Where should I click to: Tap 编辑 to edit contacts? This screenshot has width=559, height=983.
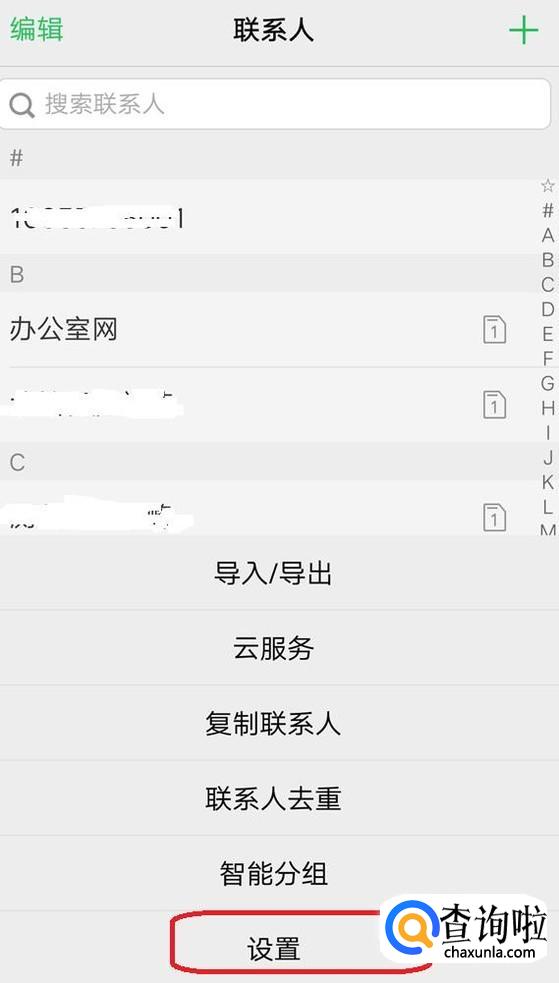pos(36,29)
